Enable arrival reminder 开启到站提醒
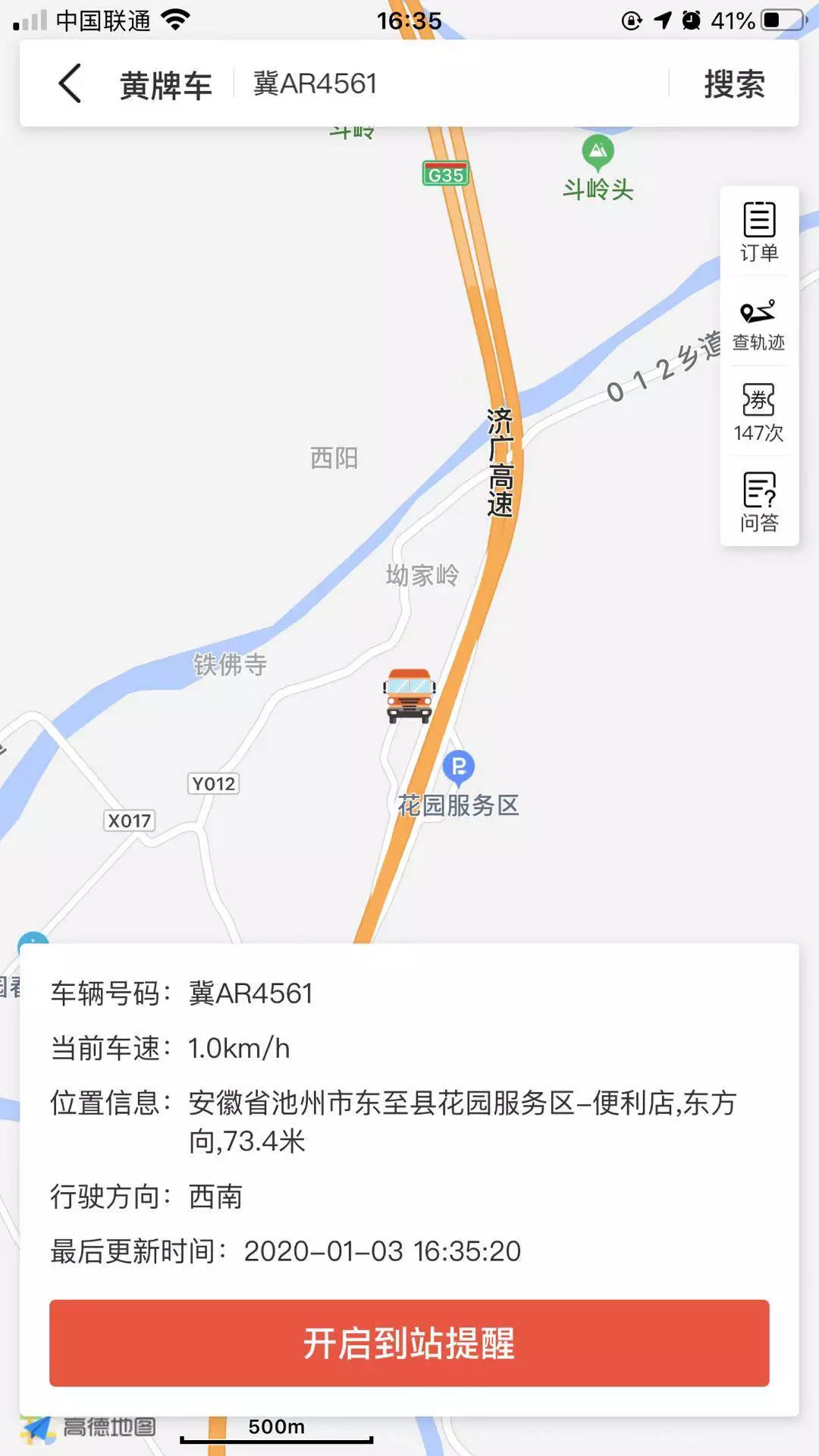Viewport: 819px width, 1456px height. 409,1343
